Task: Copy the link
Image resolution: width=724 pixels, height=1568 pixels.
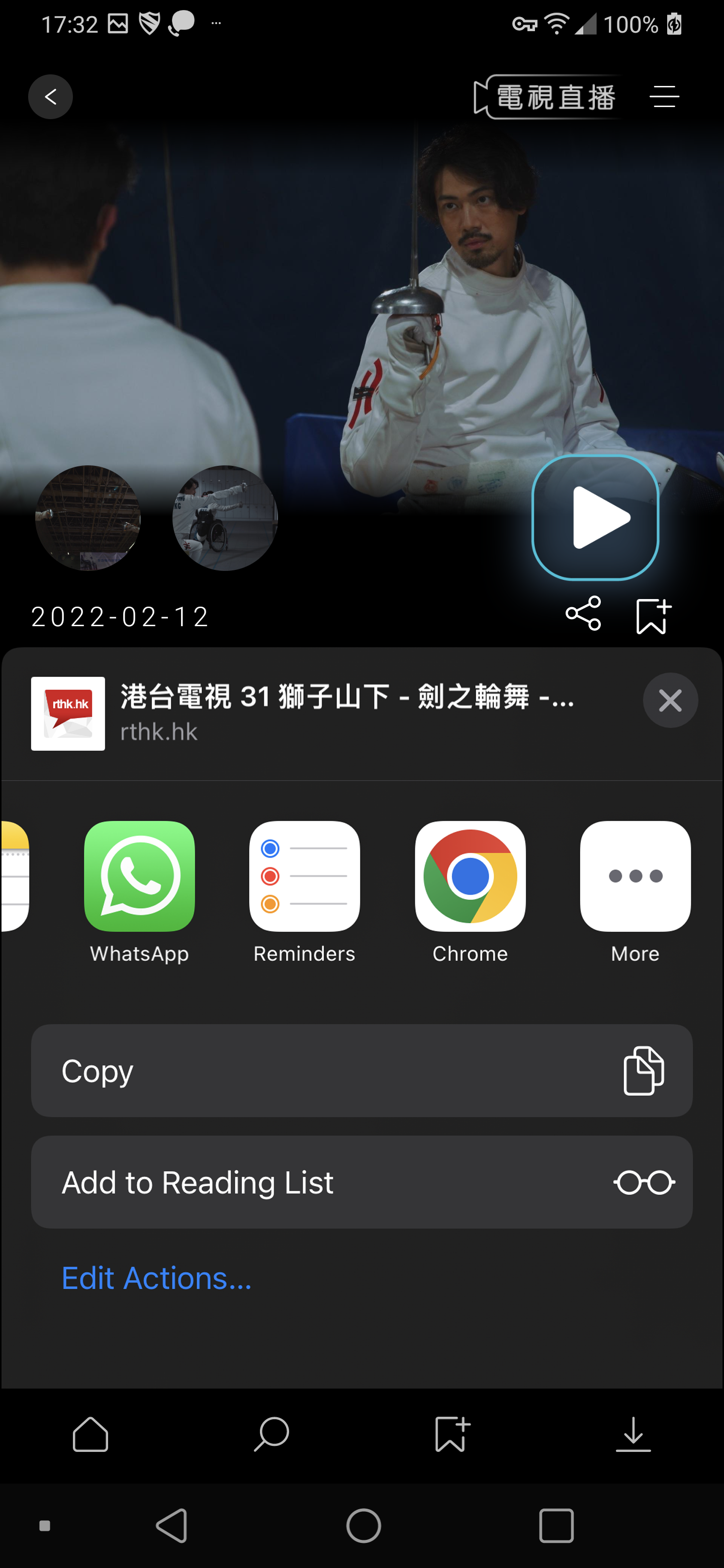Action: tap(361, 1070)
